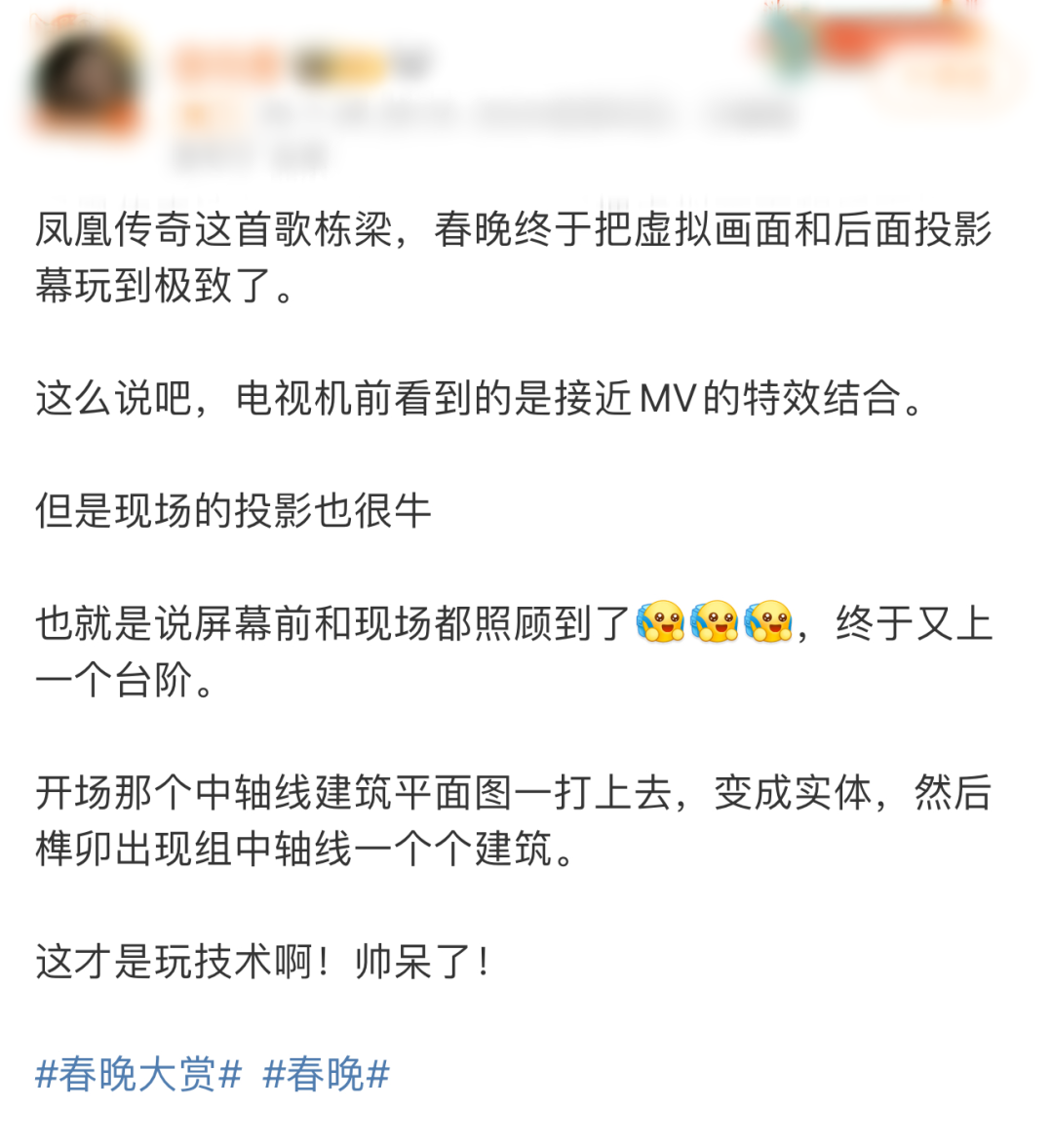1053x1148 pixels.
Task: Open the #春晚# hashtag link
Action: click(x=327, y=1075)
